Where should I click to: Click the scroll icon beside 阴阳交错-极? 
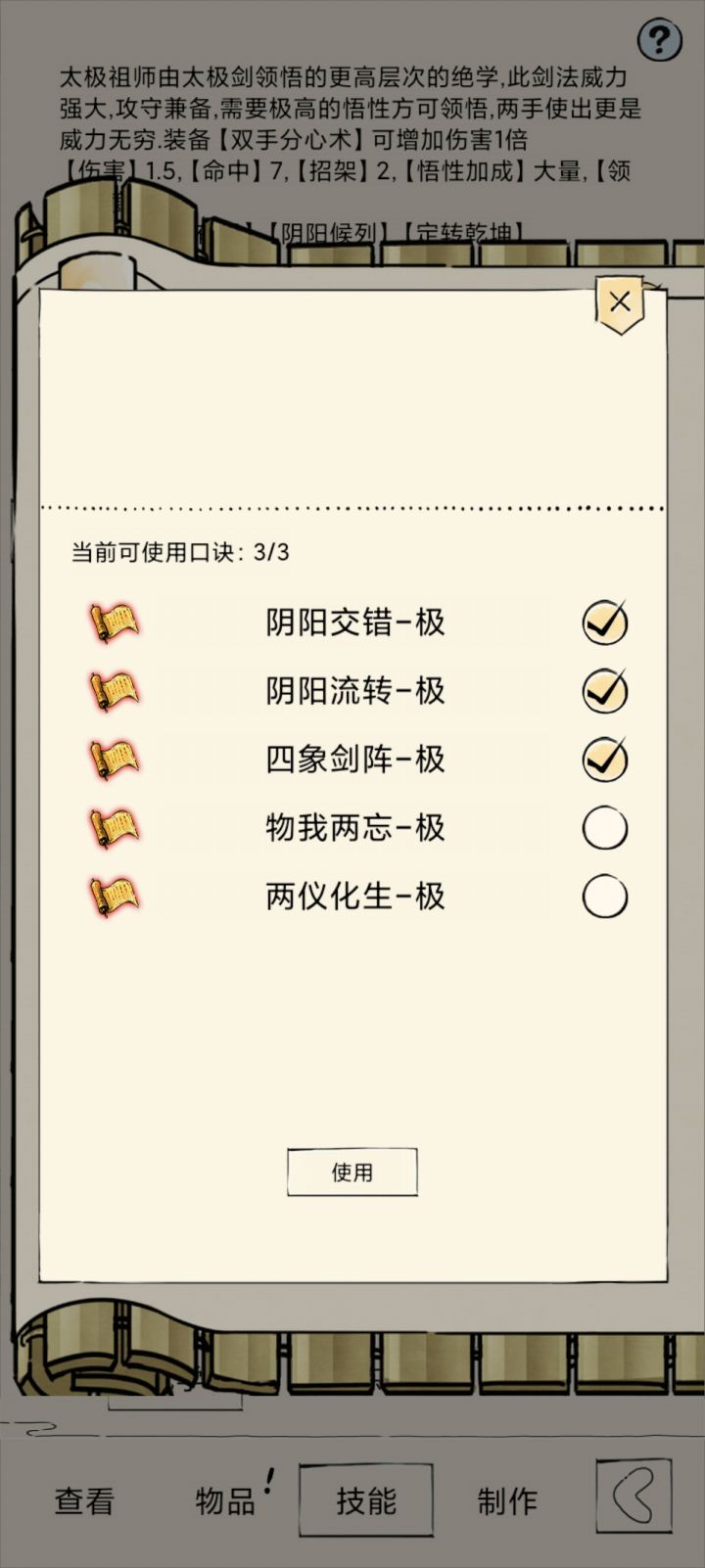(115, 623)
